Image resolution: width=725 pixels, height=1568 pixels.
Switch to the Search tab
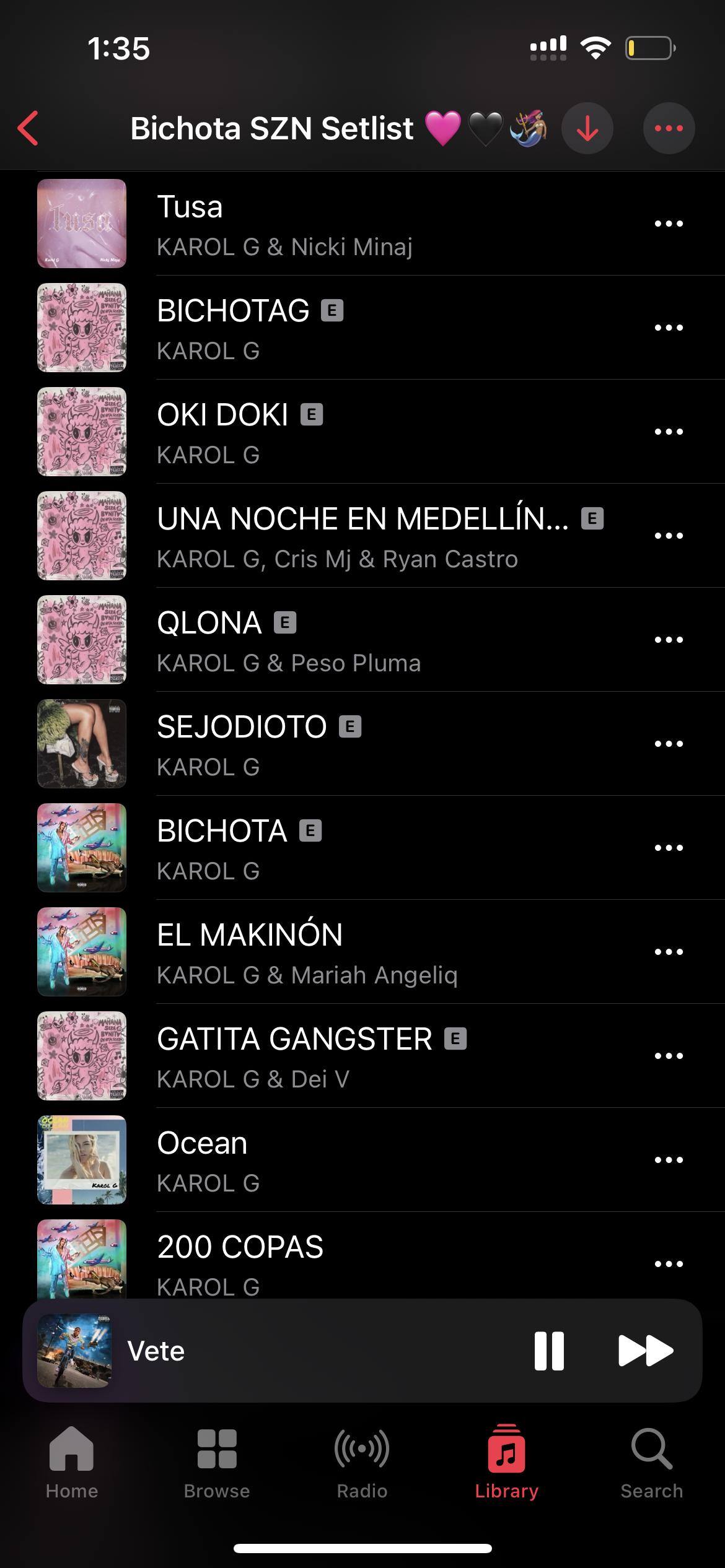point(651,1463)
